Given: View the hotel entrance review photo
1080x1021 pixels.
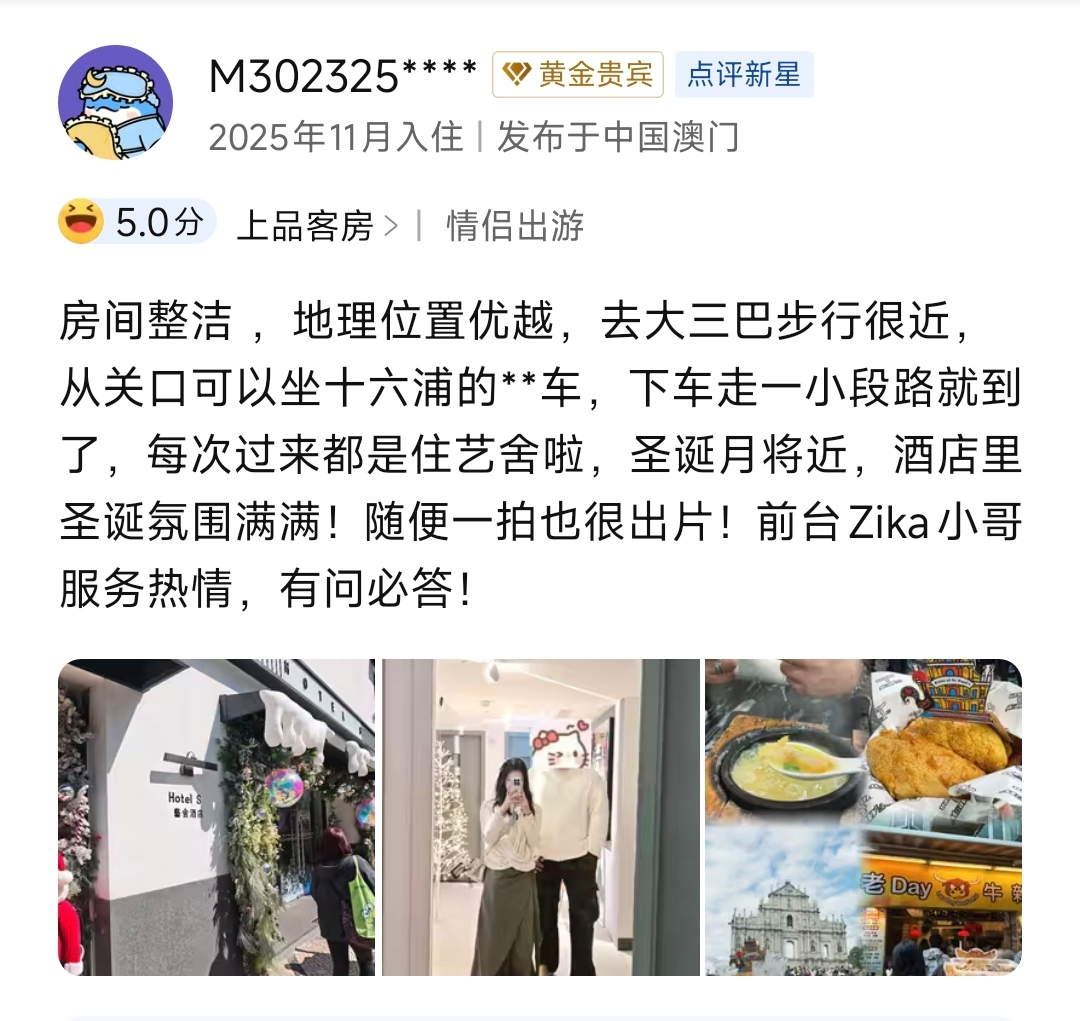Looking at the screenshot, I should point(216,817).
